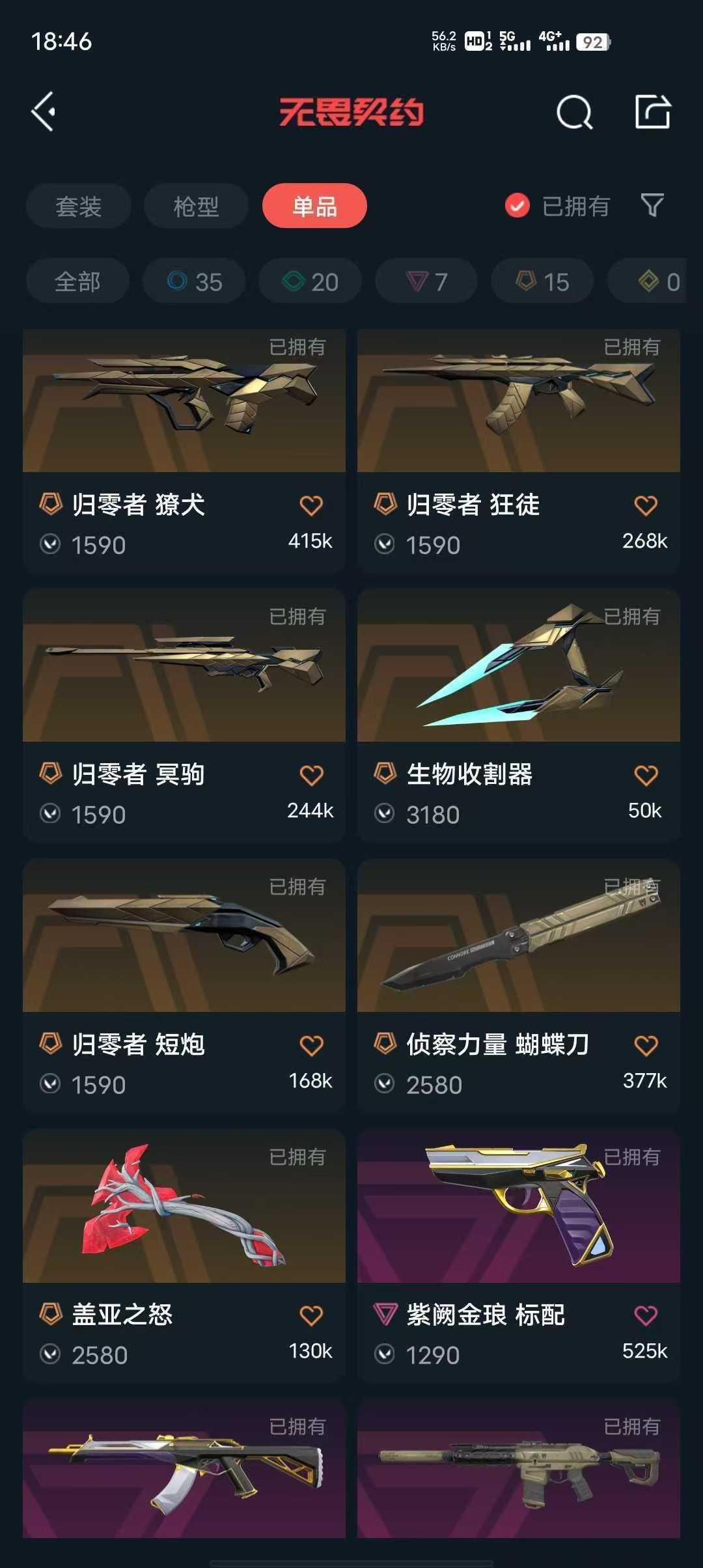Select the orange rarity filter showing 15
Image resolution: width=703 pixels, height=1568 pixels.
pos(540,281)
